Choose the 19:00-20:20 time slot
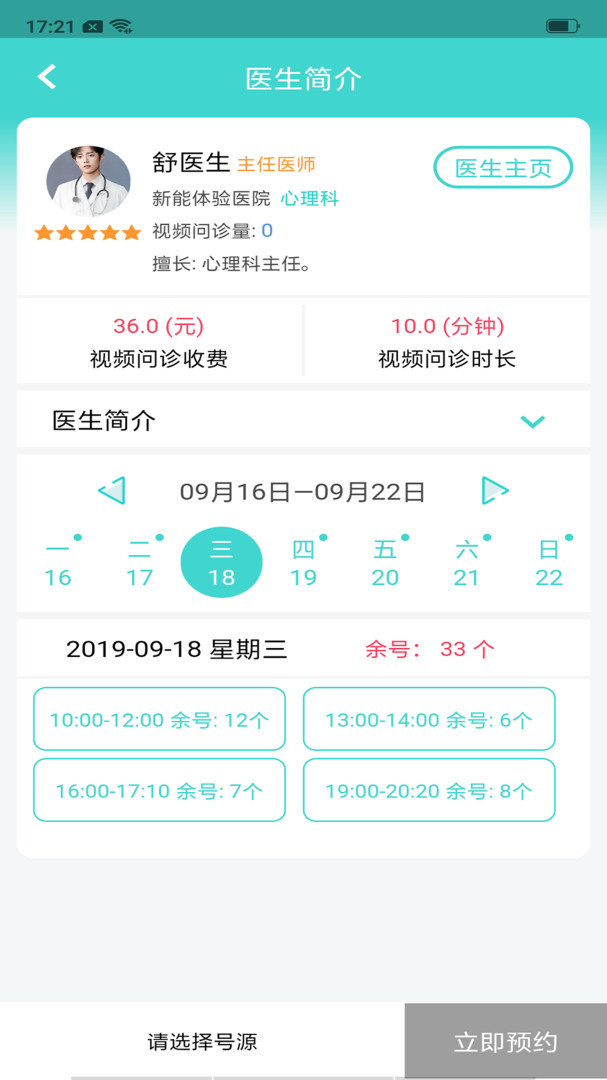This screenshot has width=607, height=1080. [x=429, y=790]
